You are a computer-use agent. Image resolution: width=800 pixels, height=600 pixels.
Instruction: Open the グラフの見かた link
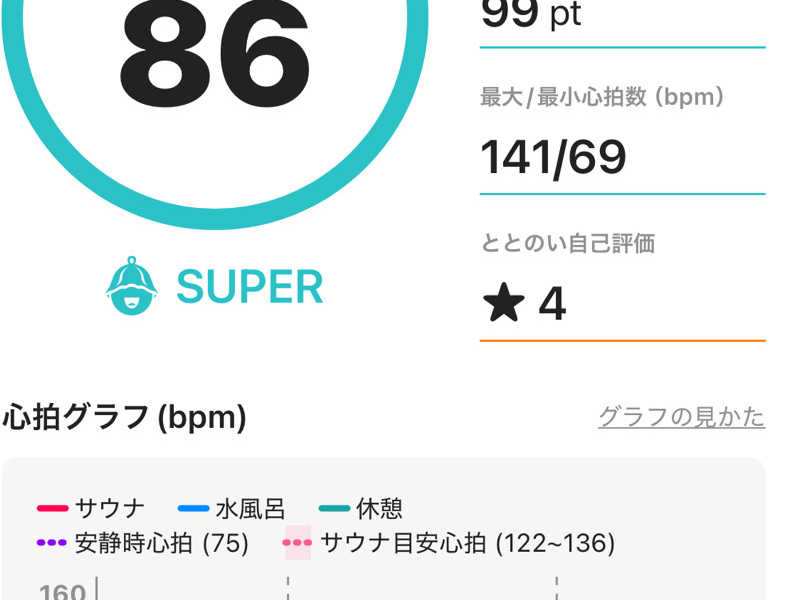(681, 416)
